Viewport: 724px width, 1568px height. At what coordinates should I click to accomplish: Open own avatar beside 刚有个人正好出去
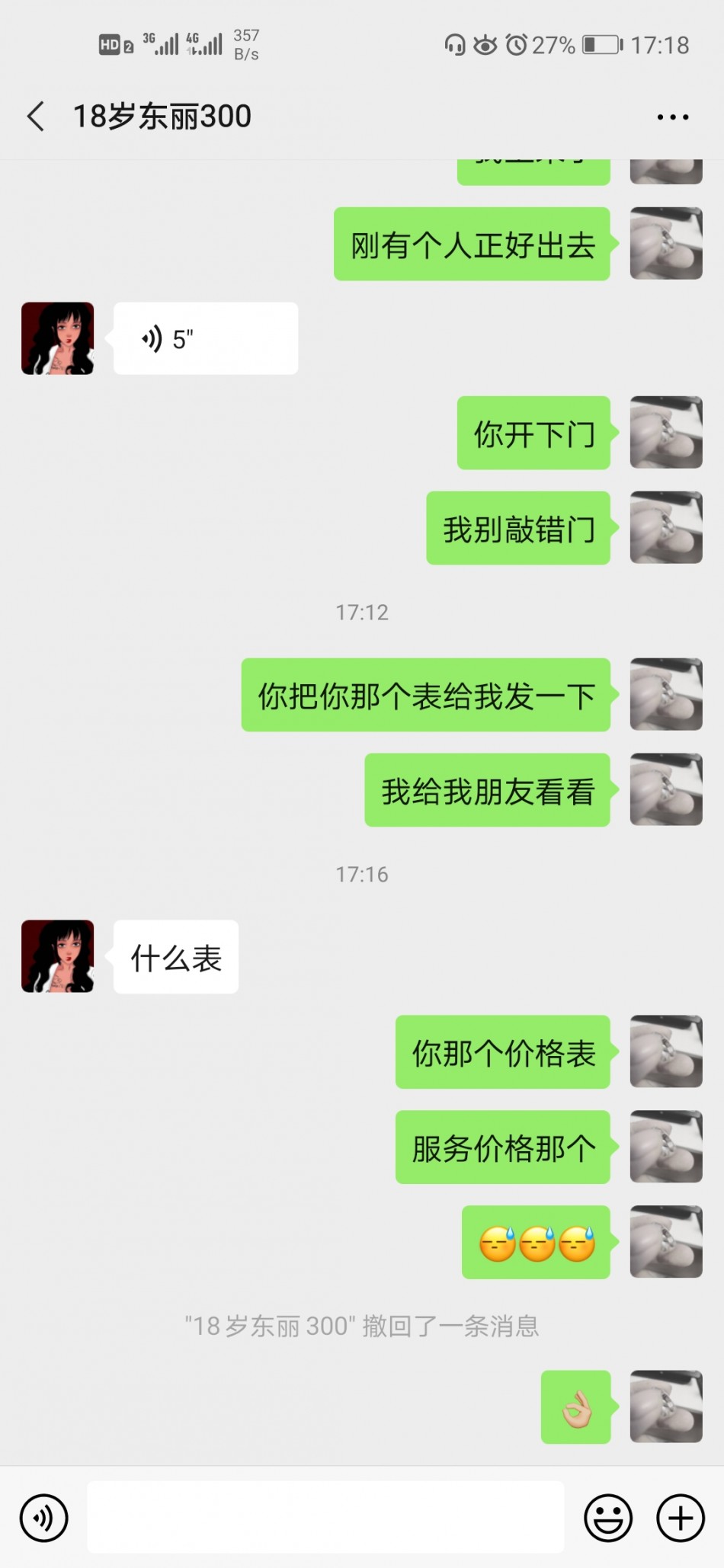(x=665, y=244)
